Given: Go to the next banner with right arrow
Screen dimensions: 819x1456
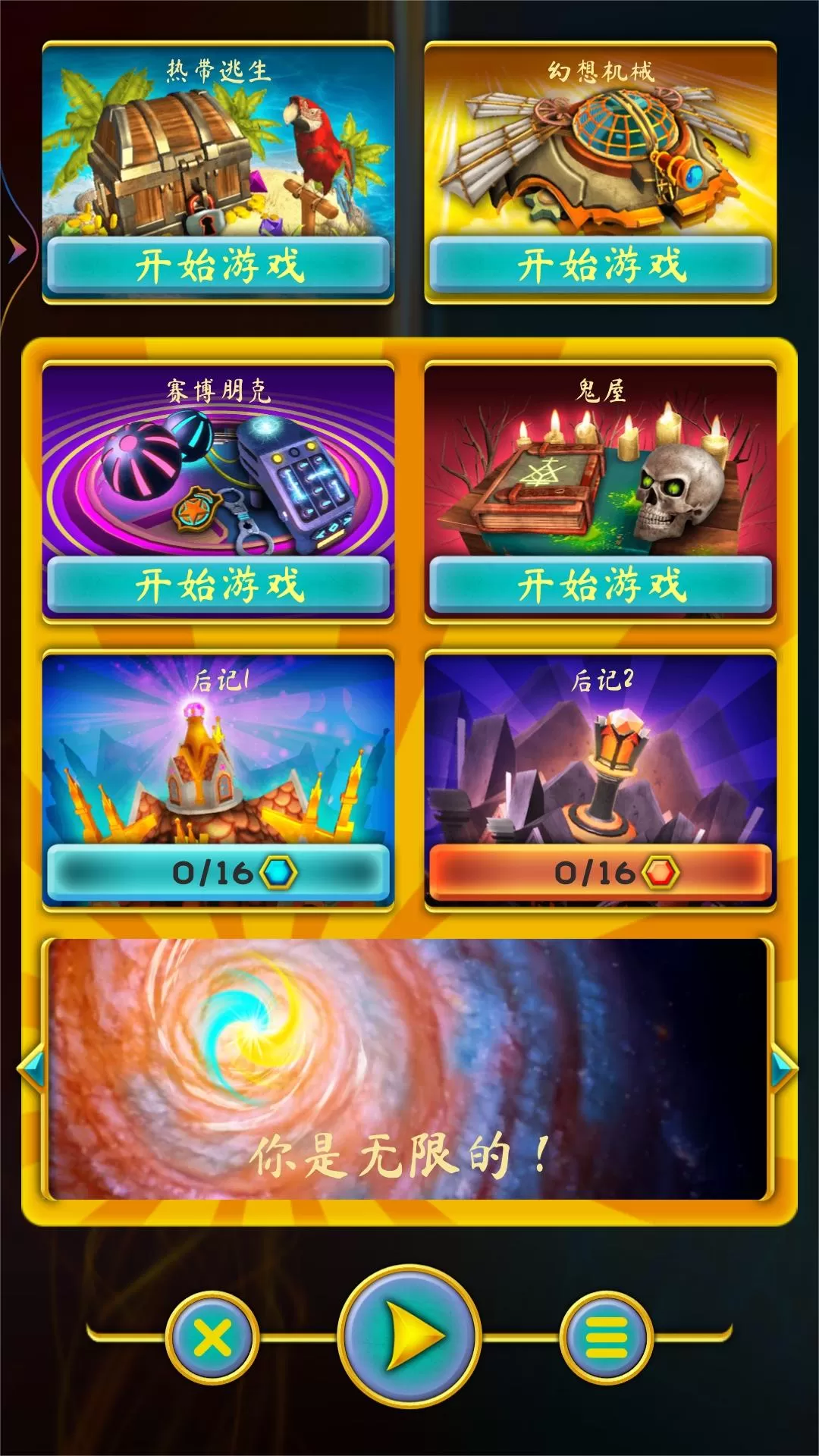Looking at the screenshot, I should [x=784, y=1068].
